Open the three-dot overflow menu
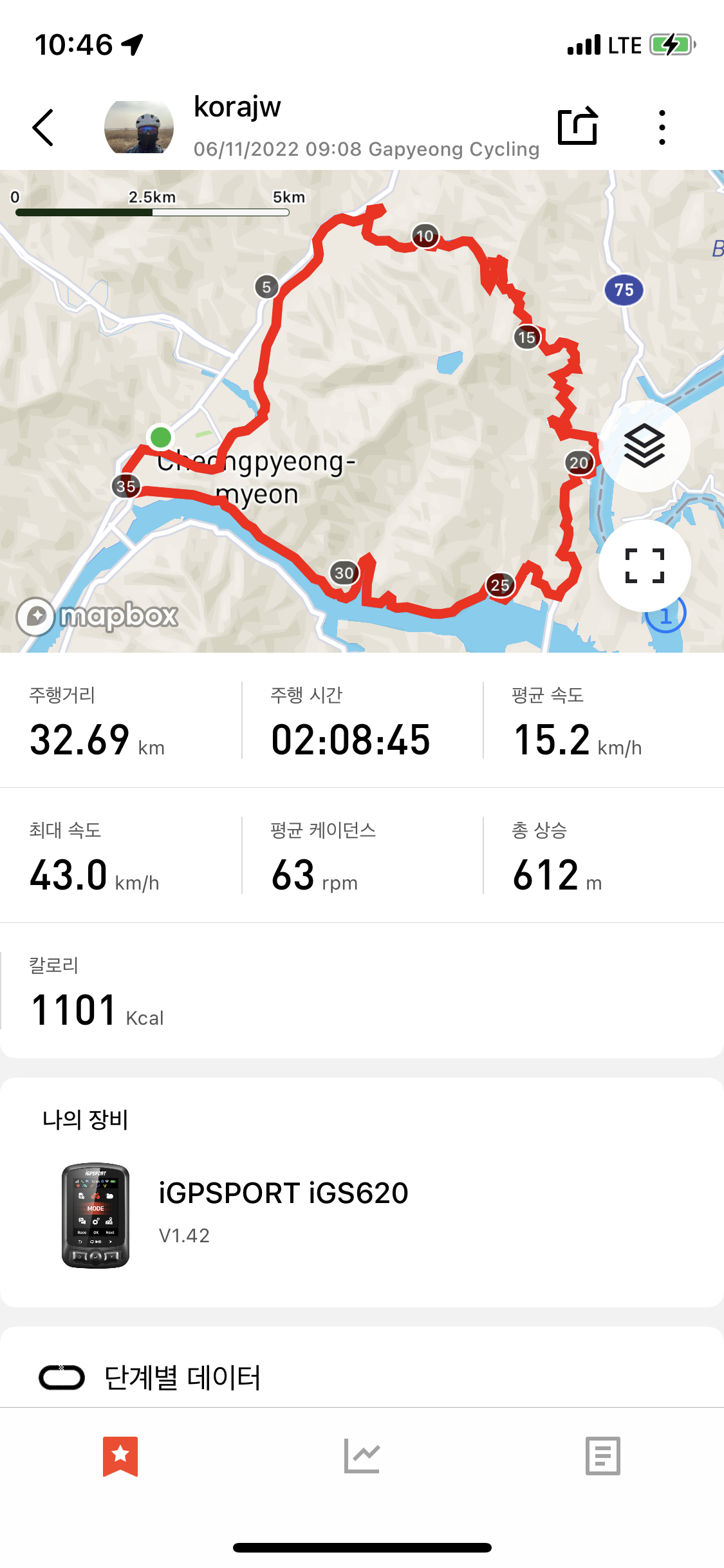The height and width of the screenshot is (1568, 724). click(x=662, y=127)
